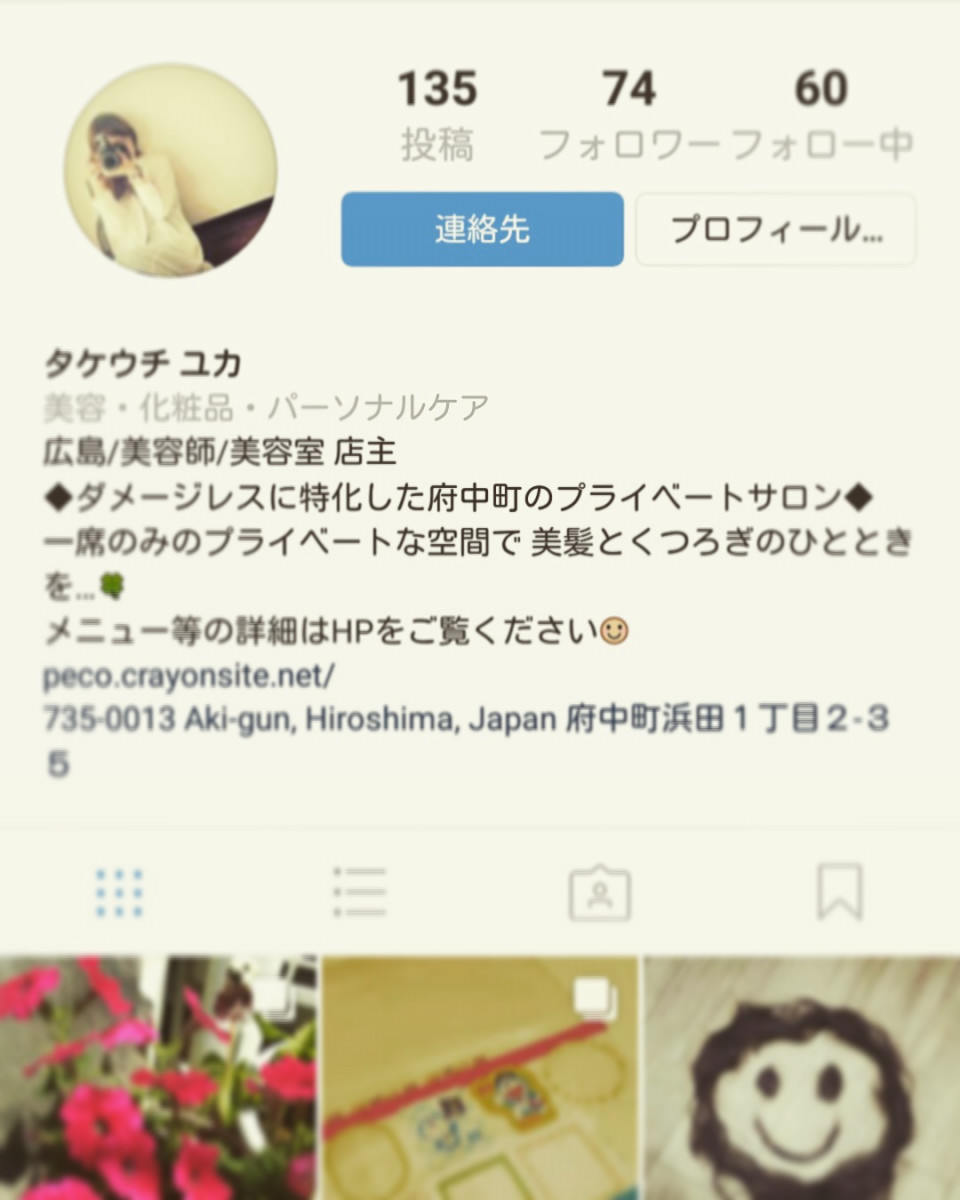960x1200 pixels.
Task: Open the 74 フォロワー followers list
Action: coord(629,117)
